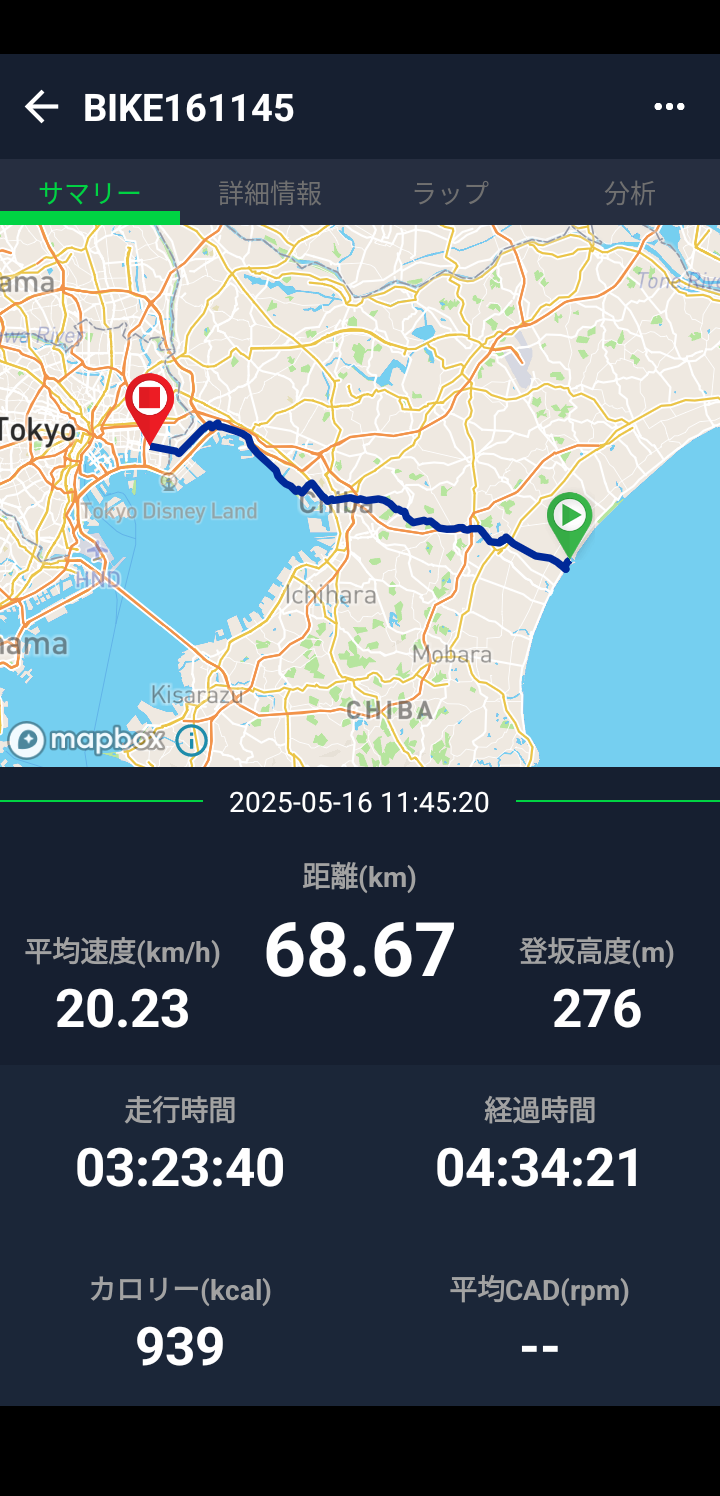Open the Mapbox info icon
Screen dimensions: 720x1496
pyautogui.click(x=191, y=740)
